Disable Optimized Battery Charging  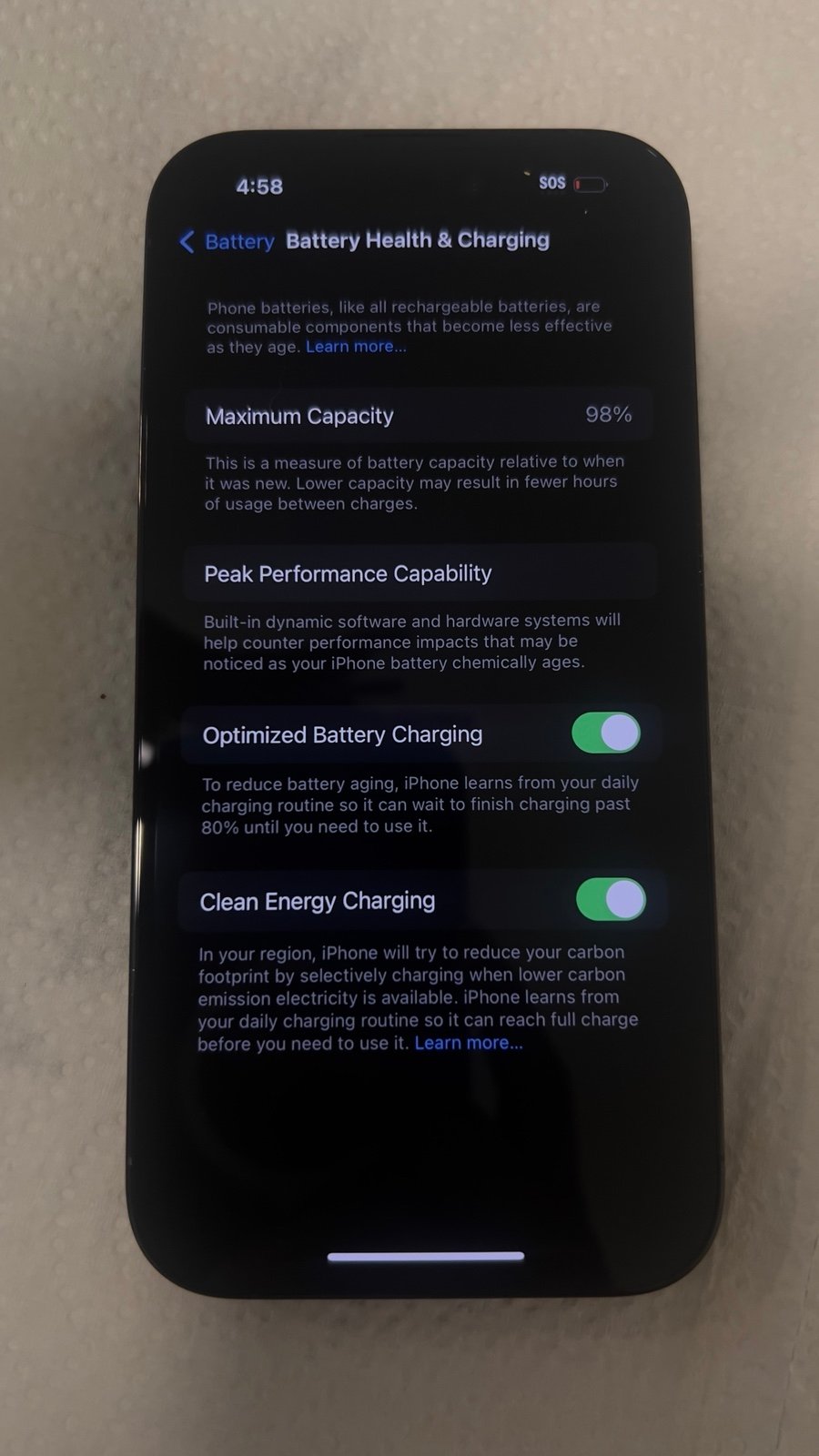(606, 733)
